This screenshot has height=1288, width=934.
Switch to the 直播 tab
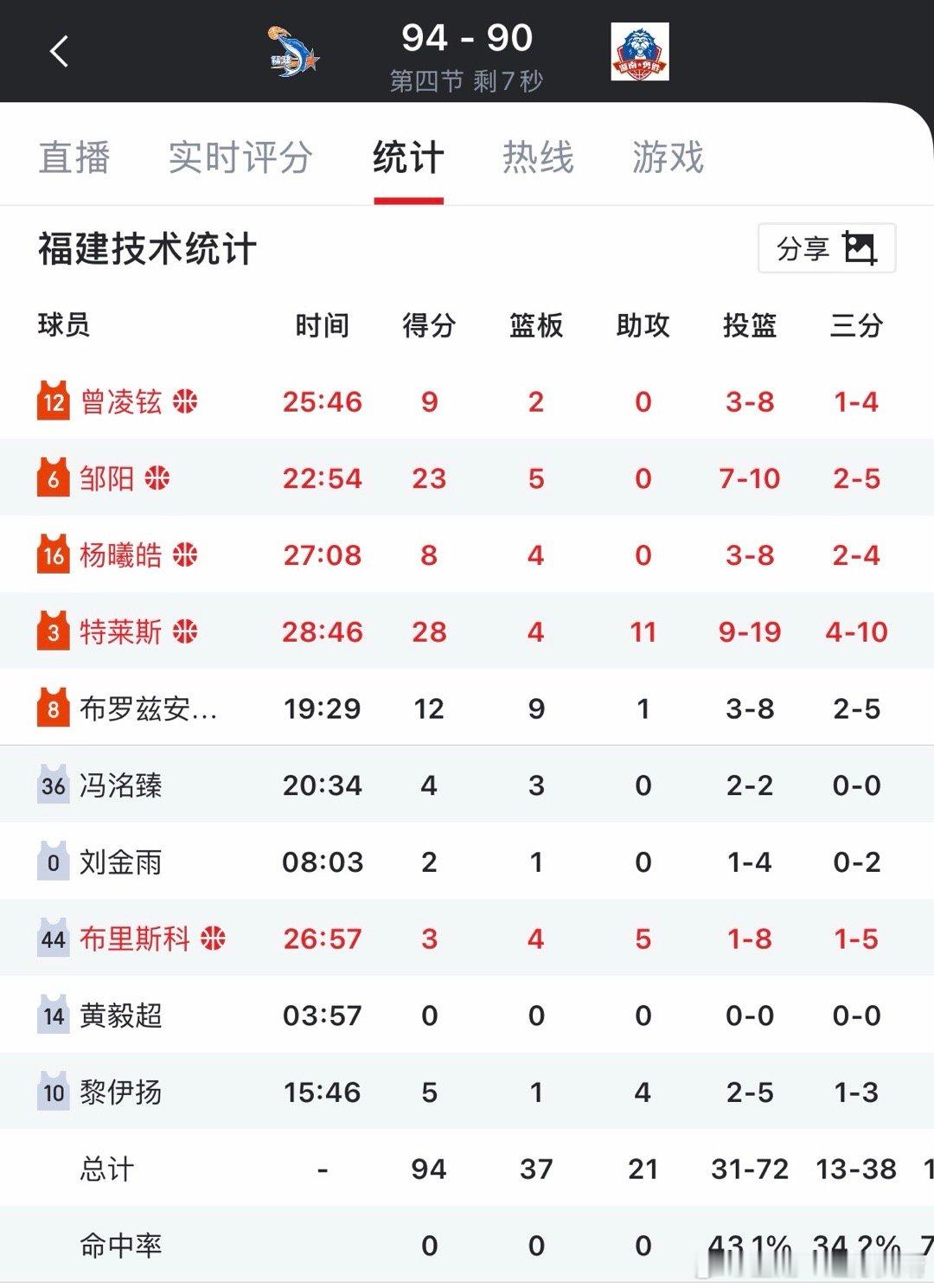pos(73,157)
